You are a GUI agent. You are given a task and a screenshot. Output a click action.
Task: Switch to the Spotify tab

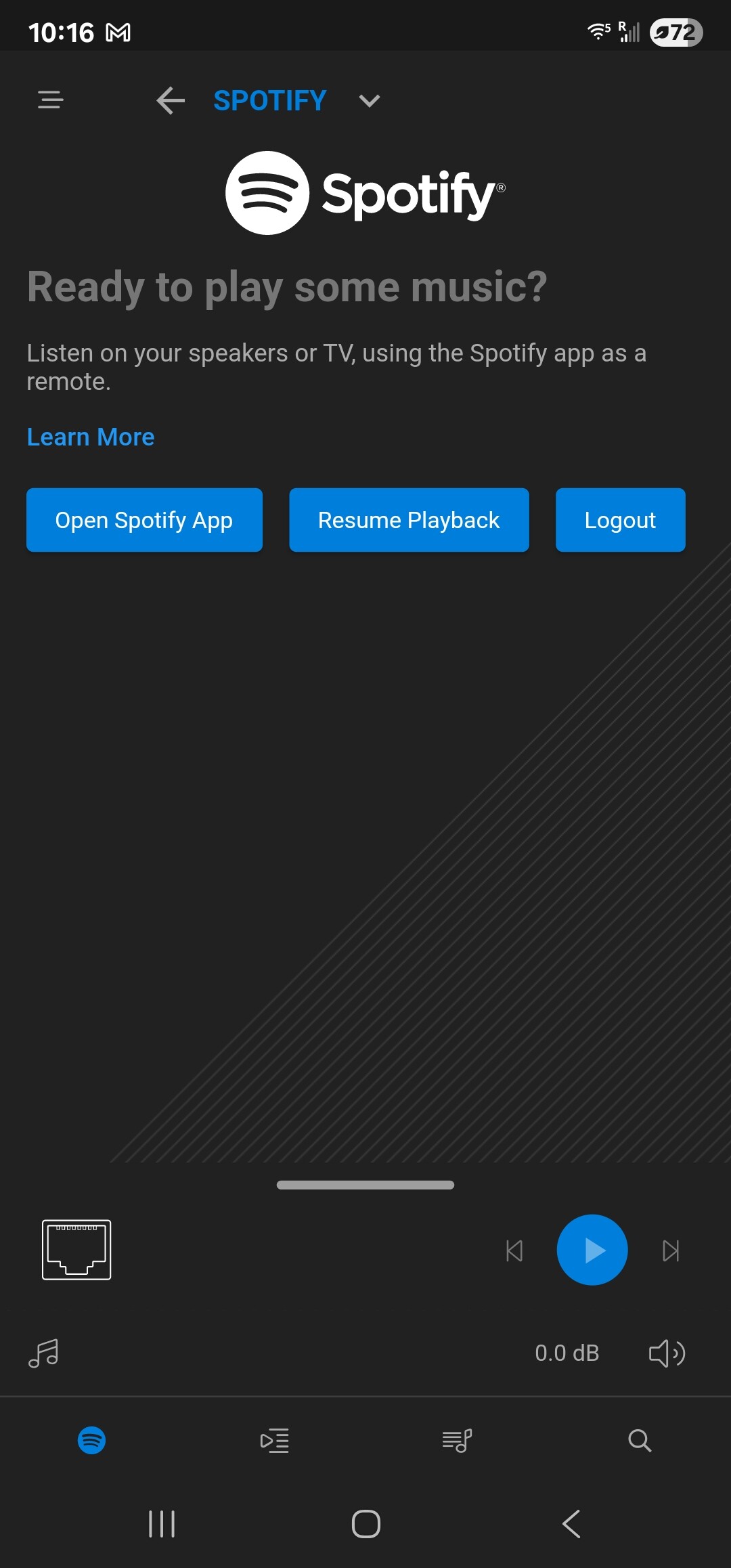91,1440
